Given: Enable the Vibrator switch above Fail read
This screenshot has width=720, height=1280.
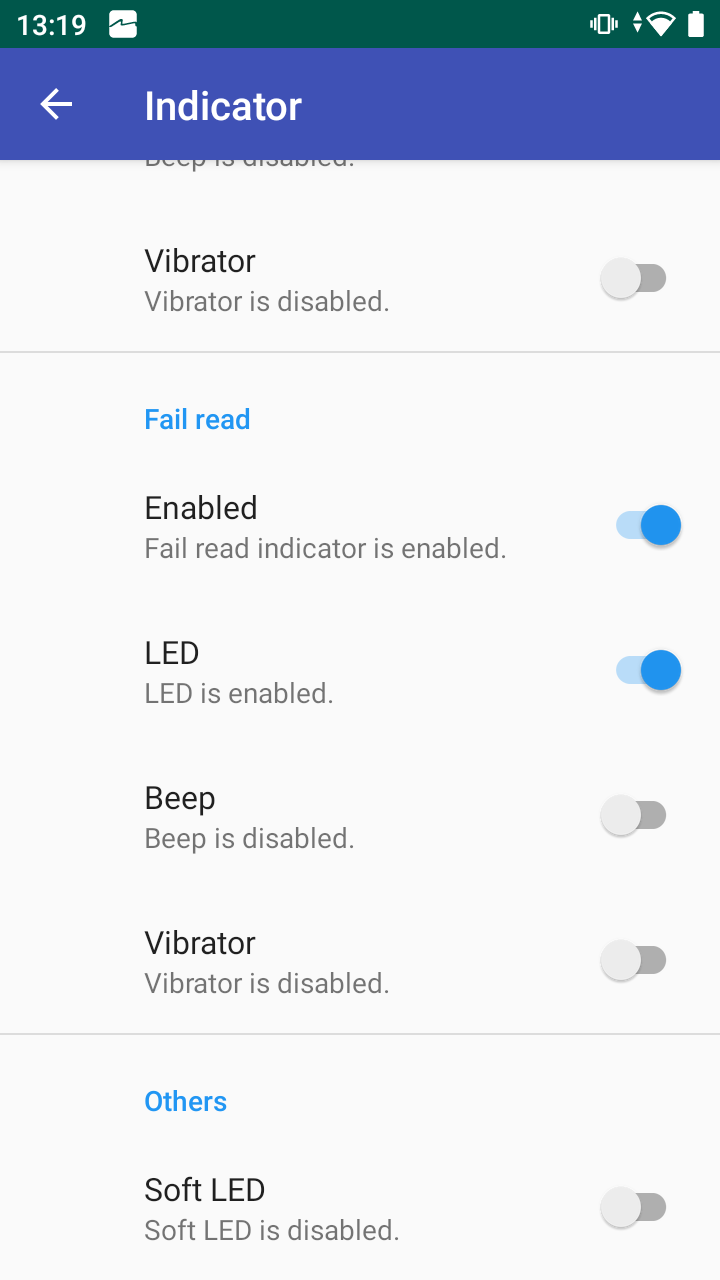Looking at the screenshot, I should click(634, 278).
